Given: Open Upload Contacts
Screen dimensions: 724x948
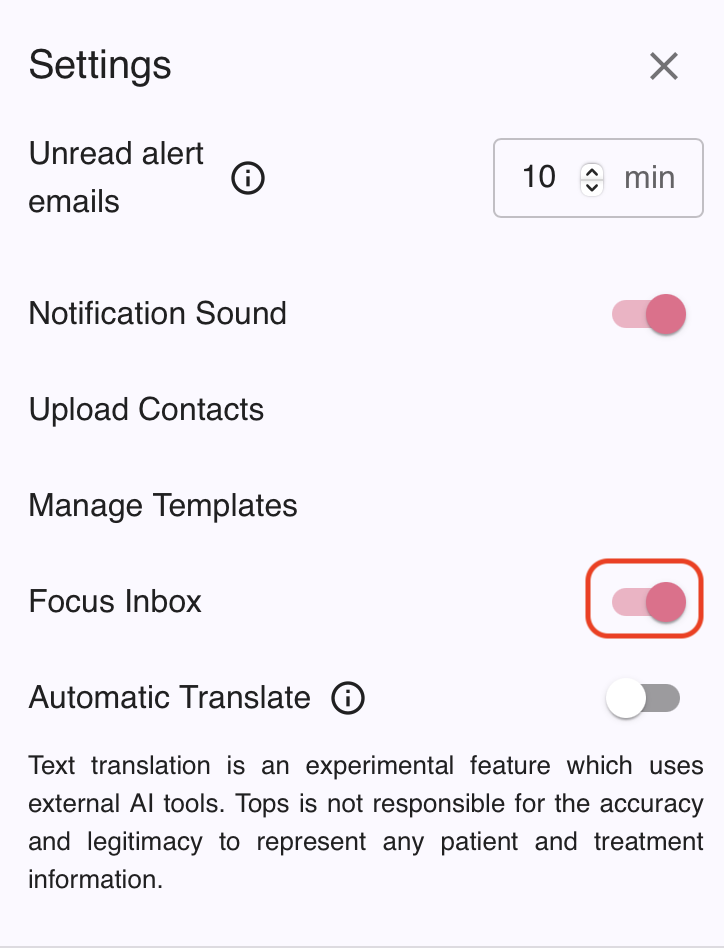Looking at the screenshot, I should point(146,410).
